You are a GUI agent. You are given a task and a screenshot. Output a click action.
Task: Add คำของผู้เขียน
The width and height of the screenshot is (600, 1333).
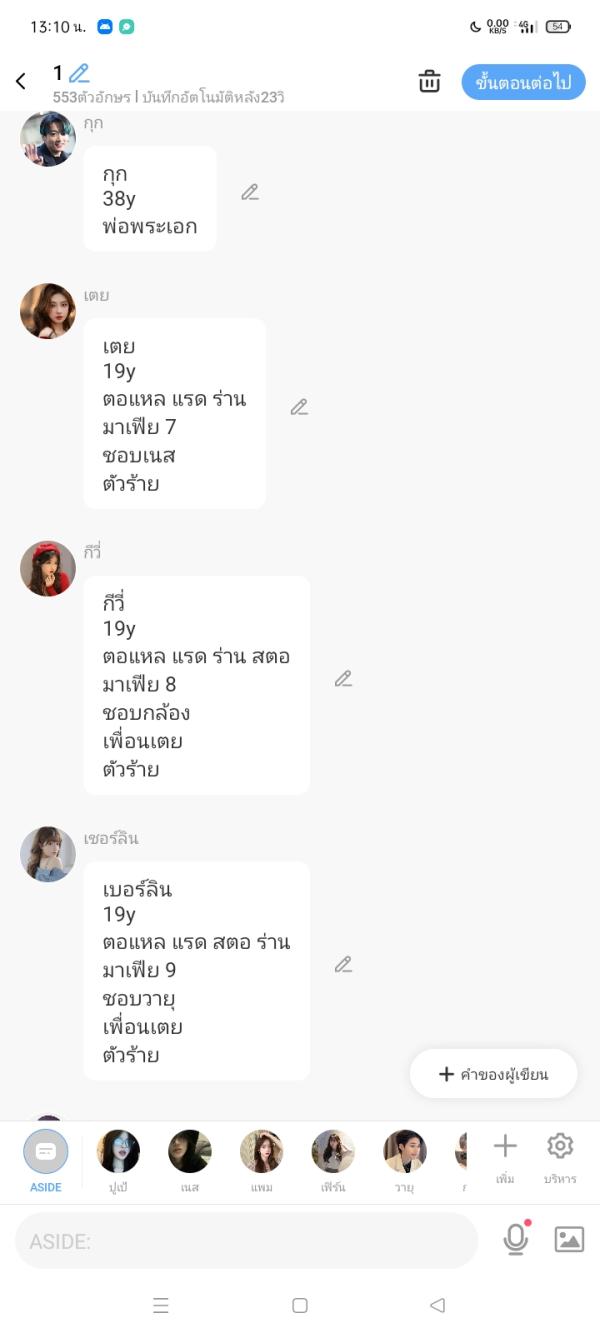click(494, 1074)
